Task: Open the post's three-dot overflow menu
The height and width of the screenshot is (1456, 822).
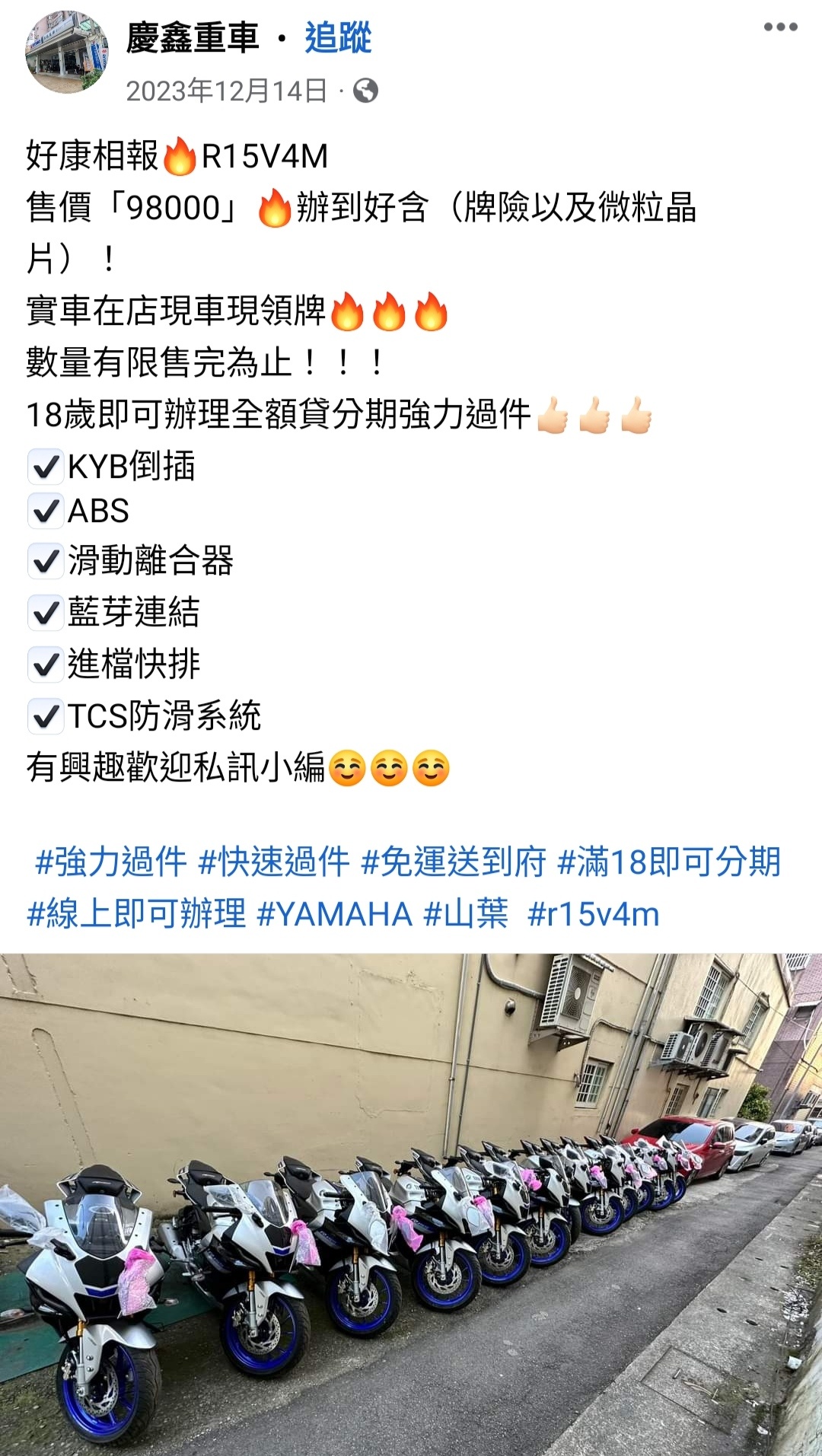Action: (x=780, y=27)
